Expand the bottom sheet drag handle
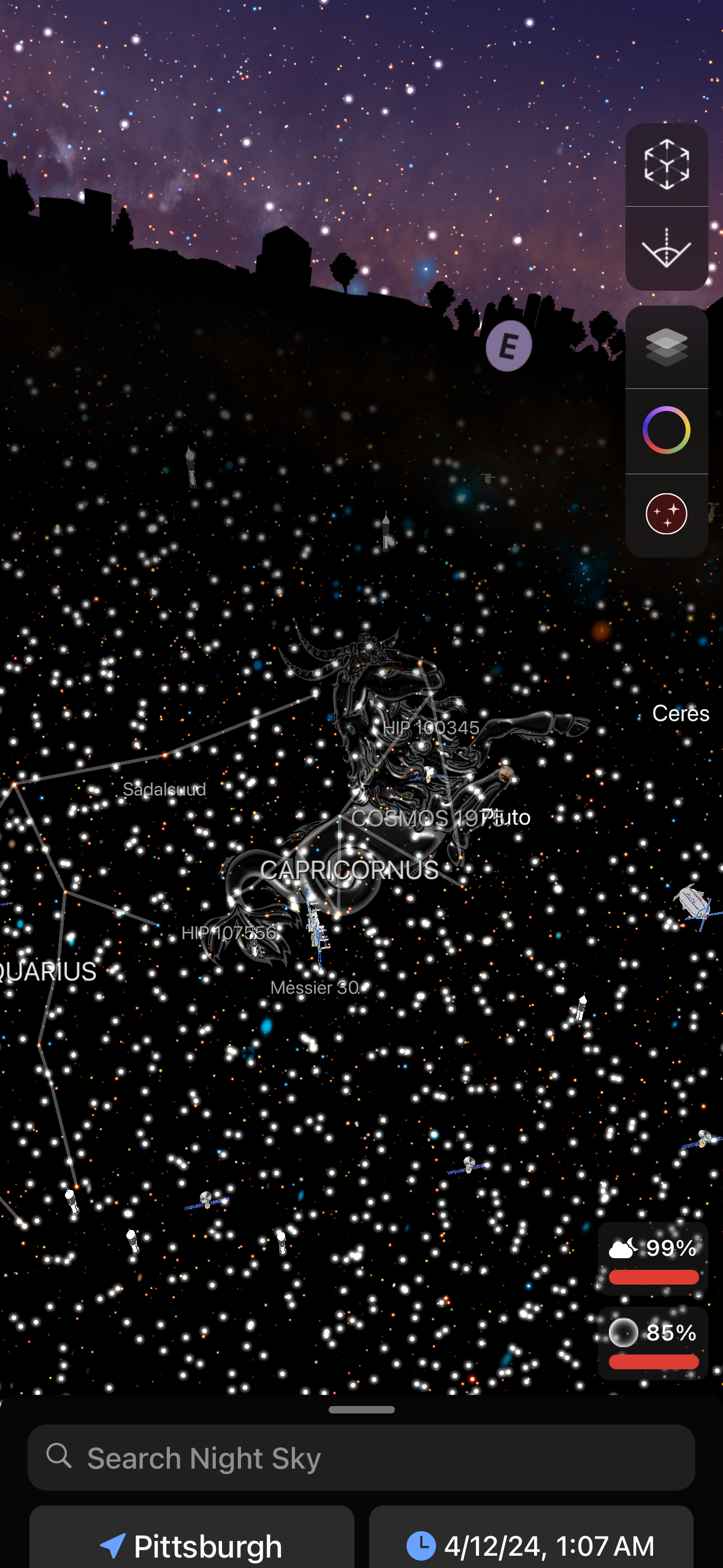This screenshot has width=723, height=1568. click(361, 1409)
